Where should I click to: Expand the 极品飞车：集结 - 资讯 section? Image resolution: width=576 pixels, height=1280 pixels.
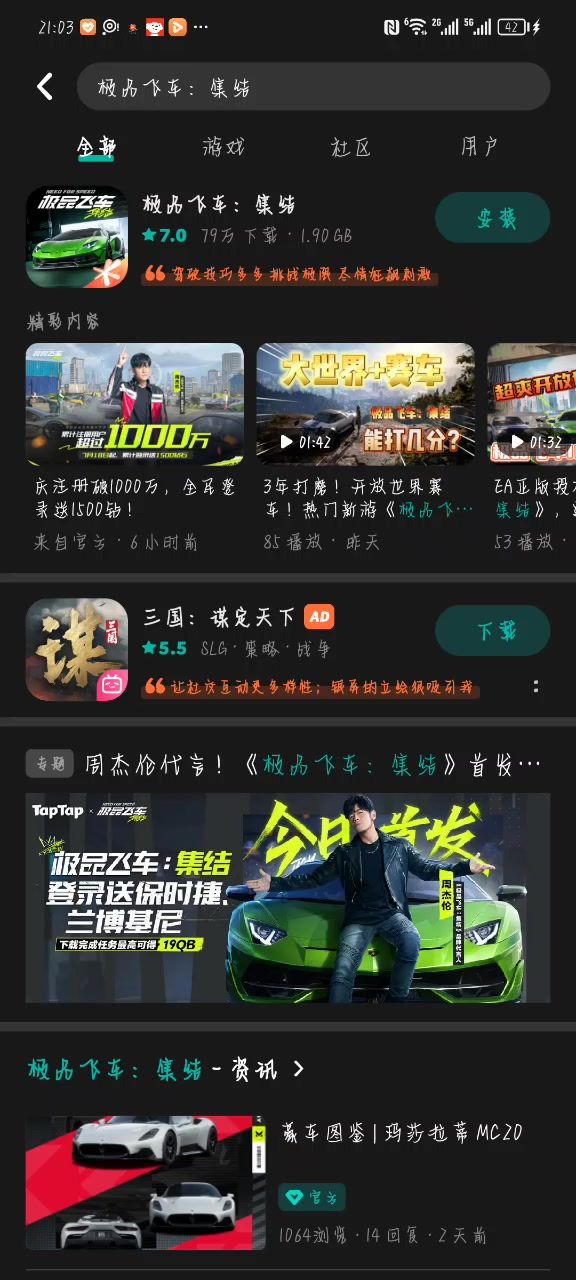point(166,1069)
